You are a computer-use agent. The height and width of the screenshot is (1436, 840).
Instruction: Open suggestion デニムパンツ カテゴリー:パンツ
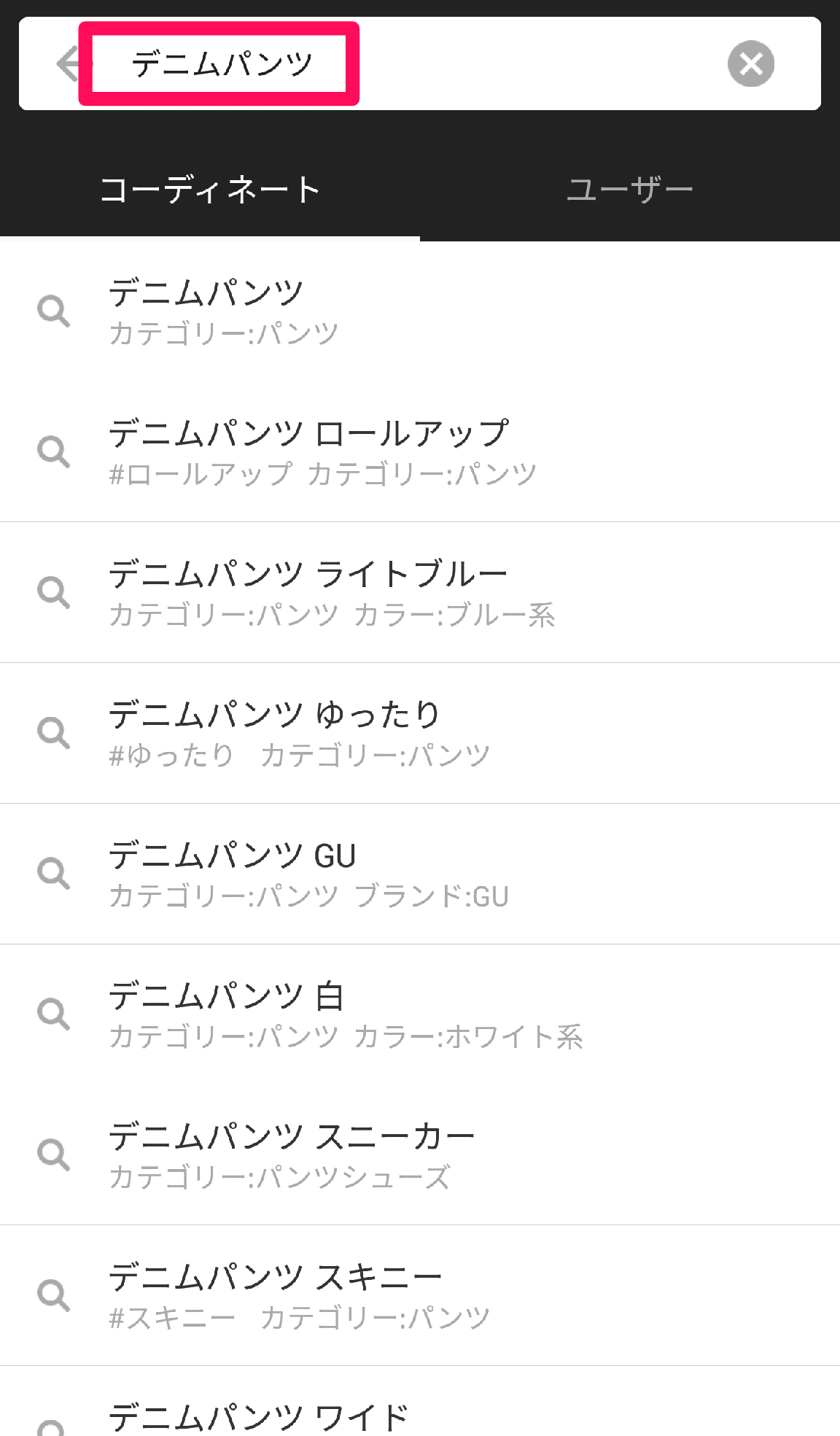(420, 311)
